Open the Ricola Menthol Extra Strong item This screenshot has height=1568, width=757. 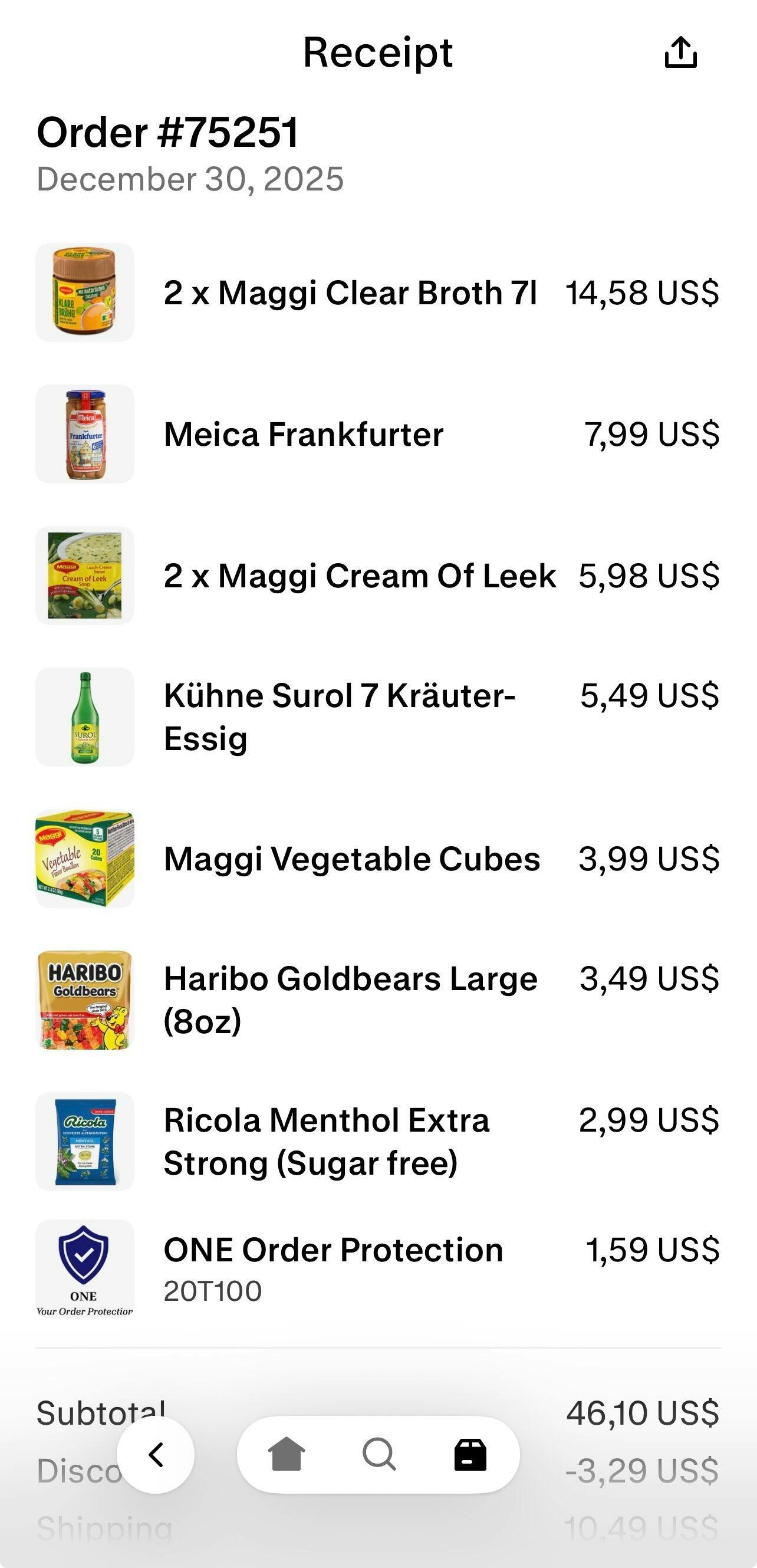pyautogui.click(x=327, y=1141)
